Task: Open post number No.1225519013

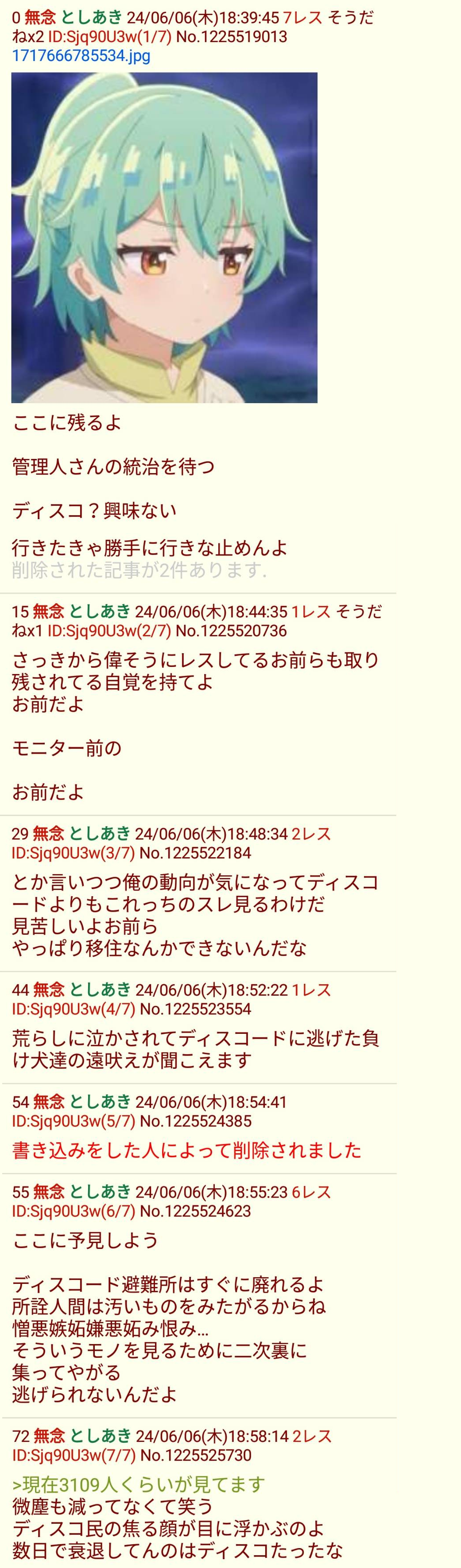Action: coord(232,37)
